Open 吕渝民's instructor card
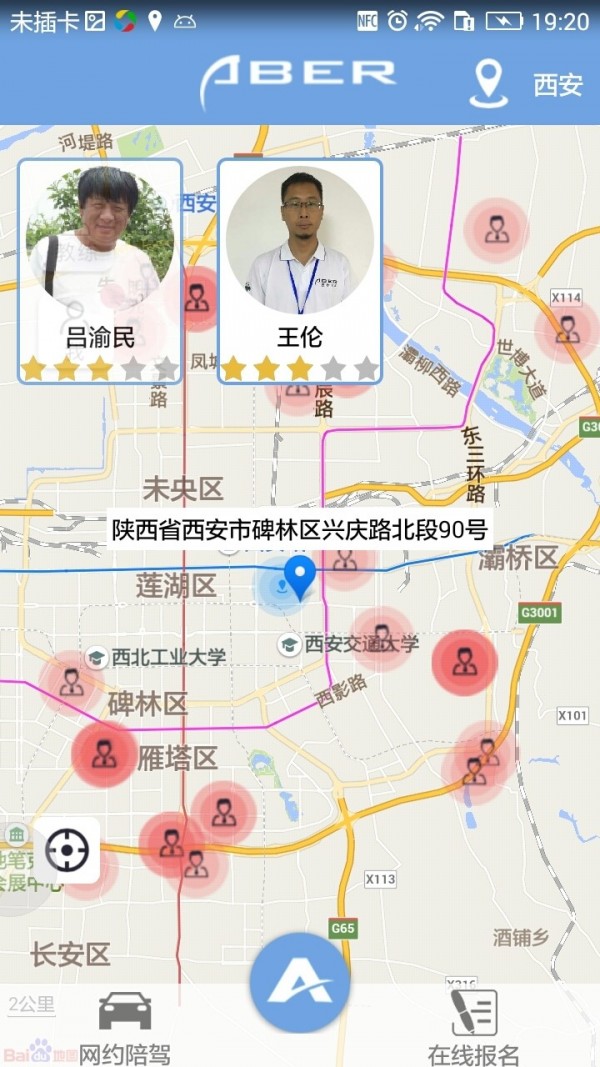Viewport: 600px width, 1067px height. (100, 271)
